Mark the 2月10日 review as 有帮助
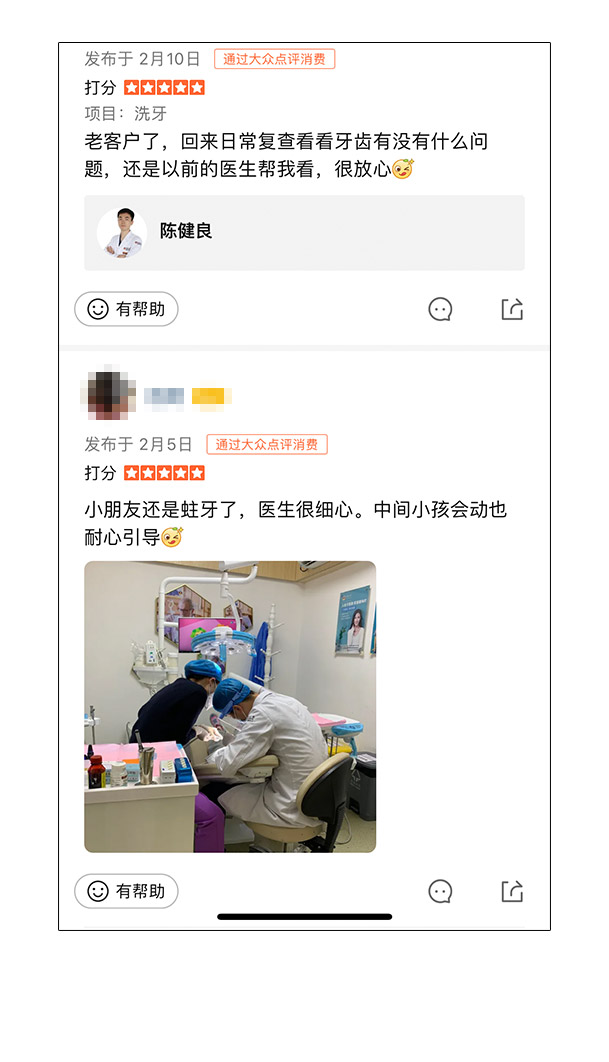The image size is (609, 1062). pos(126,310)
